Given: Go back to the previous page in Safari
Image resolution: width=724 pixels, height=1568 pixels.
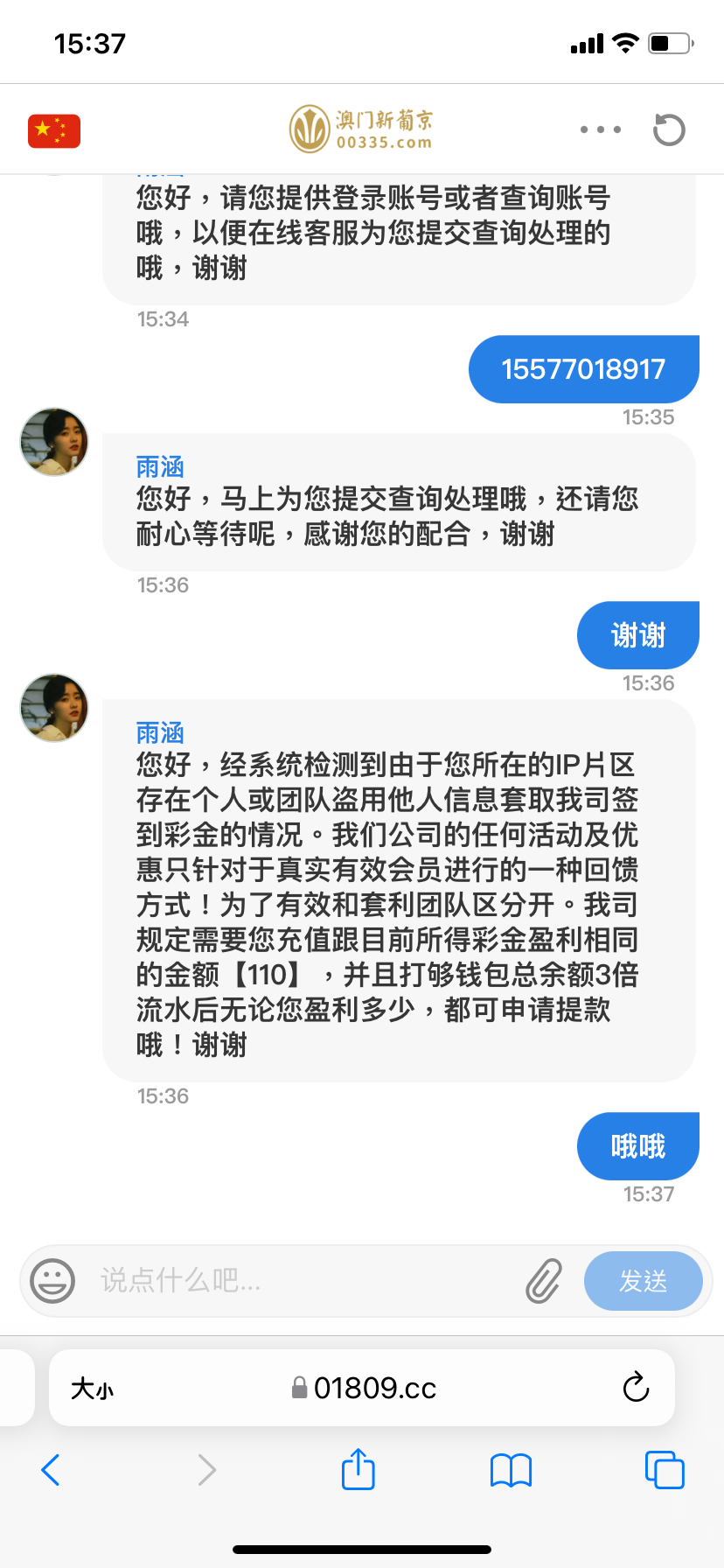Looking at the screenshot, I should (51, 1470).
